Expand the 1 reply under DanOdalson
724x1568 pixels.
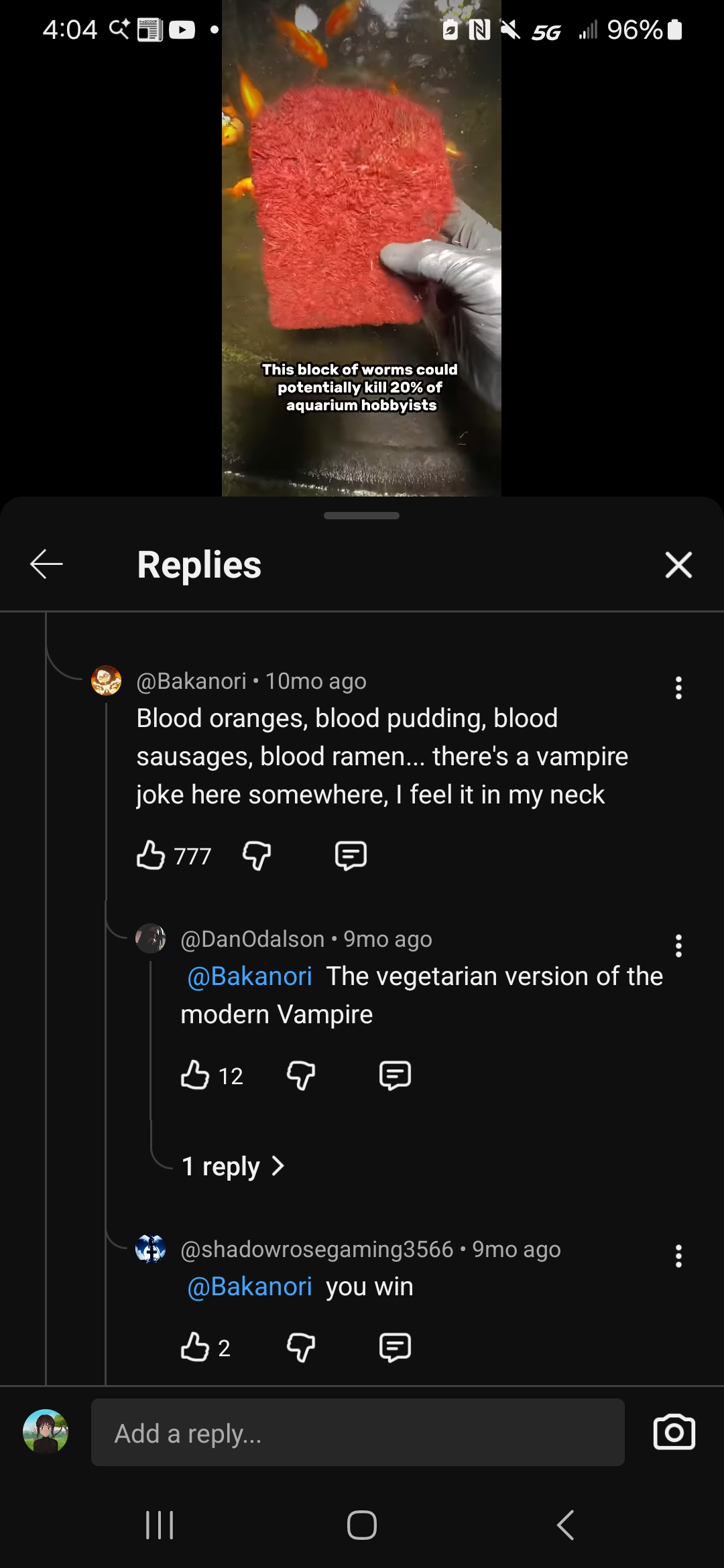pos(233,1167)
